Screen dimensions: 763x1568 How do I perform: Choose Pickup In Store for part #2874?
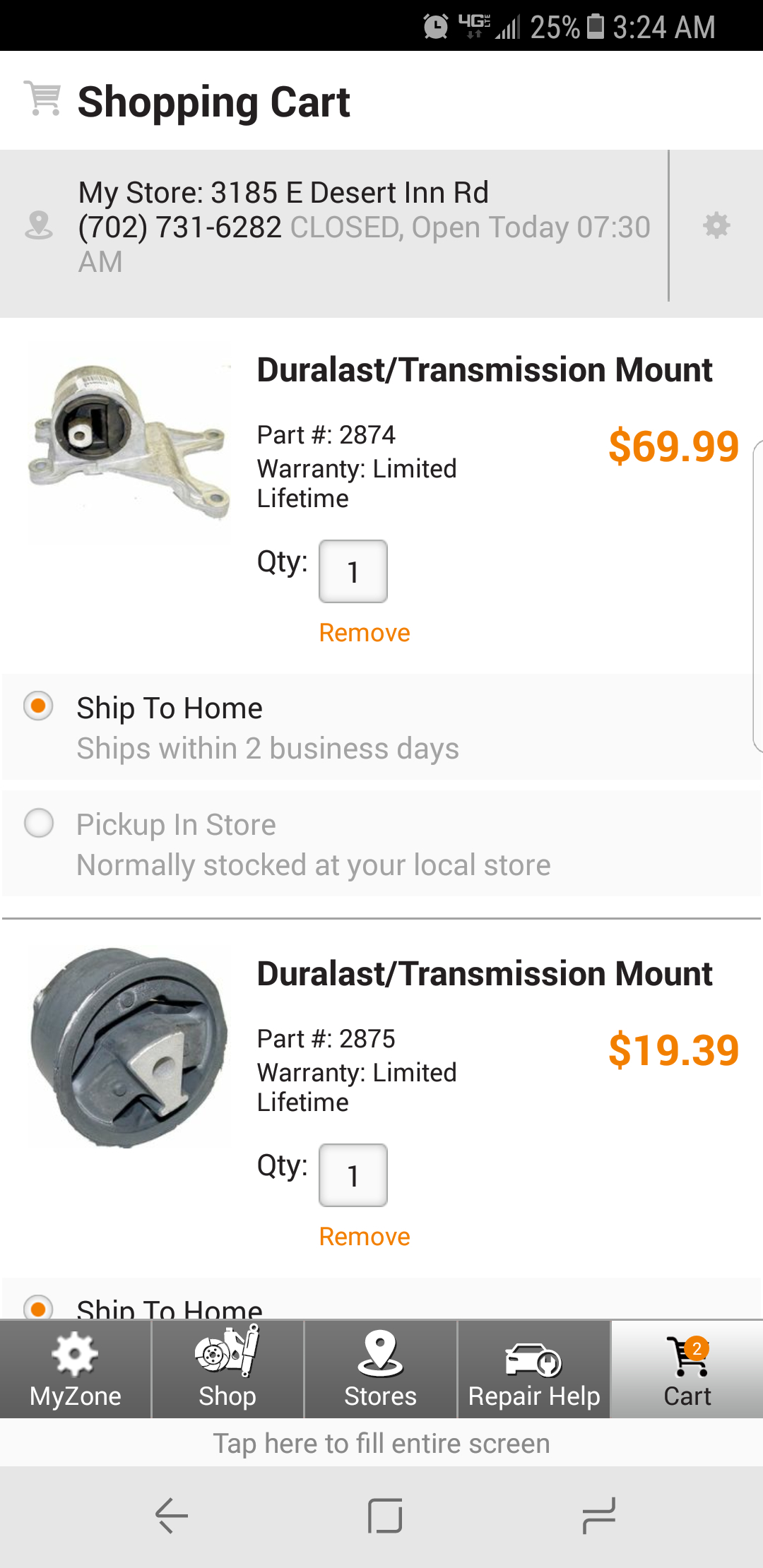coord(38,823)
